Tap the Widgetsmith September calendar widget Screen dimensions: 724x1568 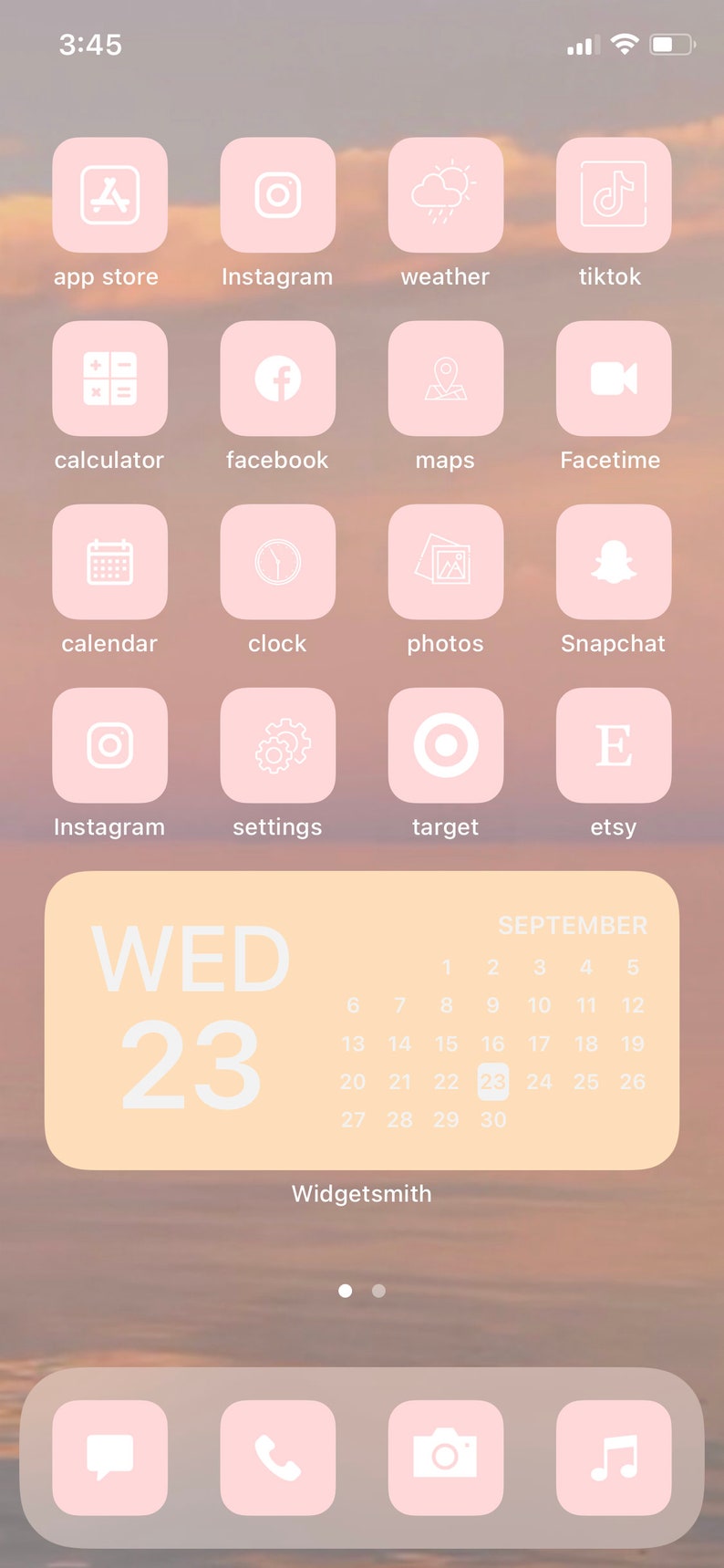[362, 1021]
